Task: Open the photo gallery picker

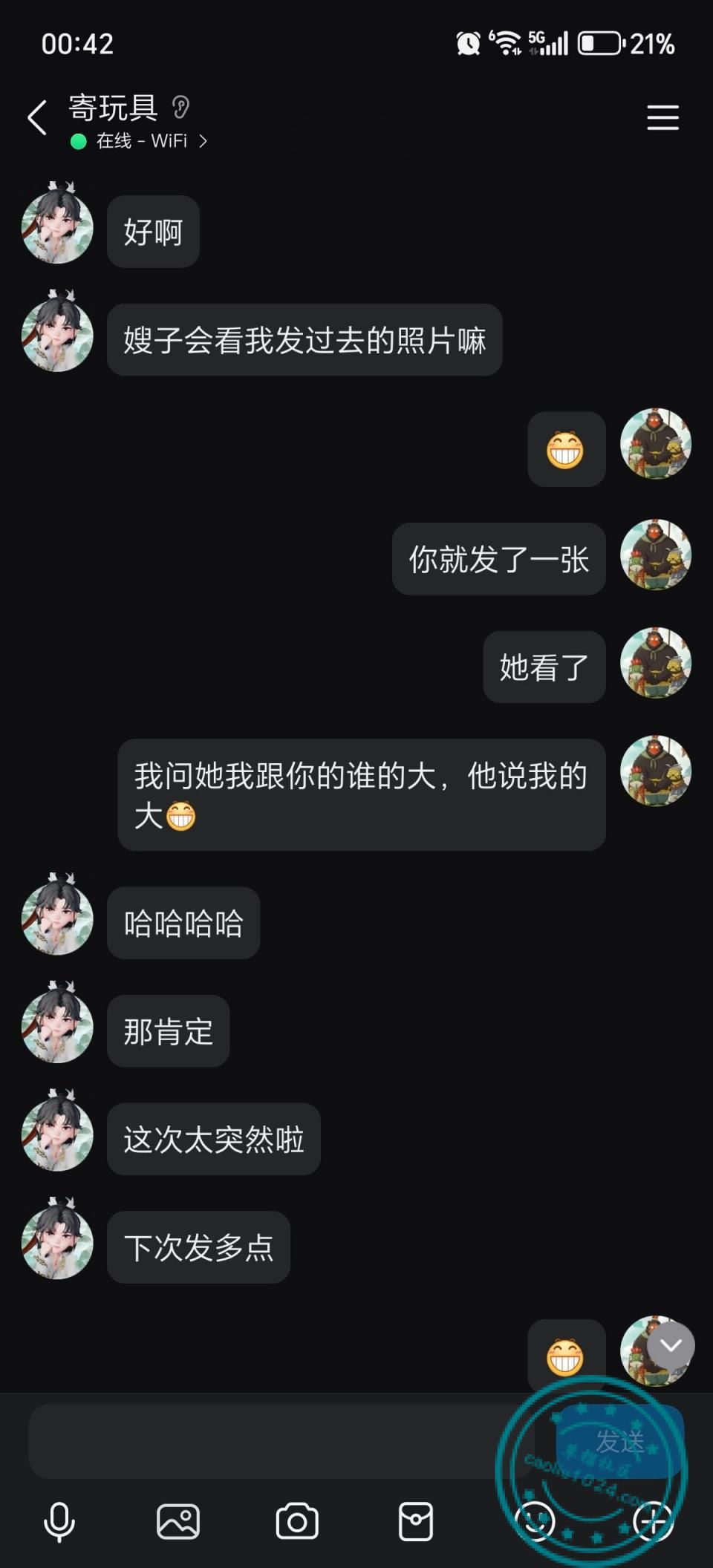Action: [x=178, y=1521]
